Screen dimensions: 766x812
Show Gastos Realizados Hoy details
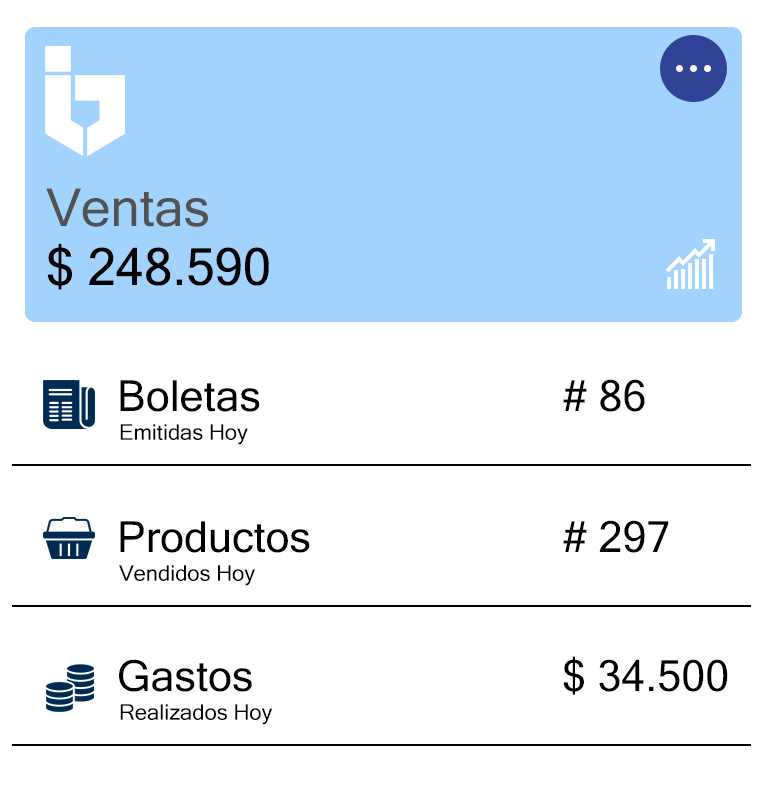[x=380, y=690]
